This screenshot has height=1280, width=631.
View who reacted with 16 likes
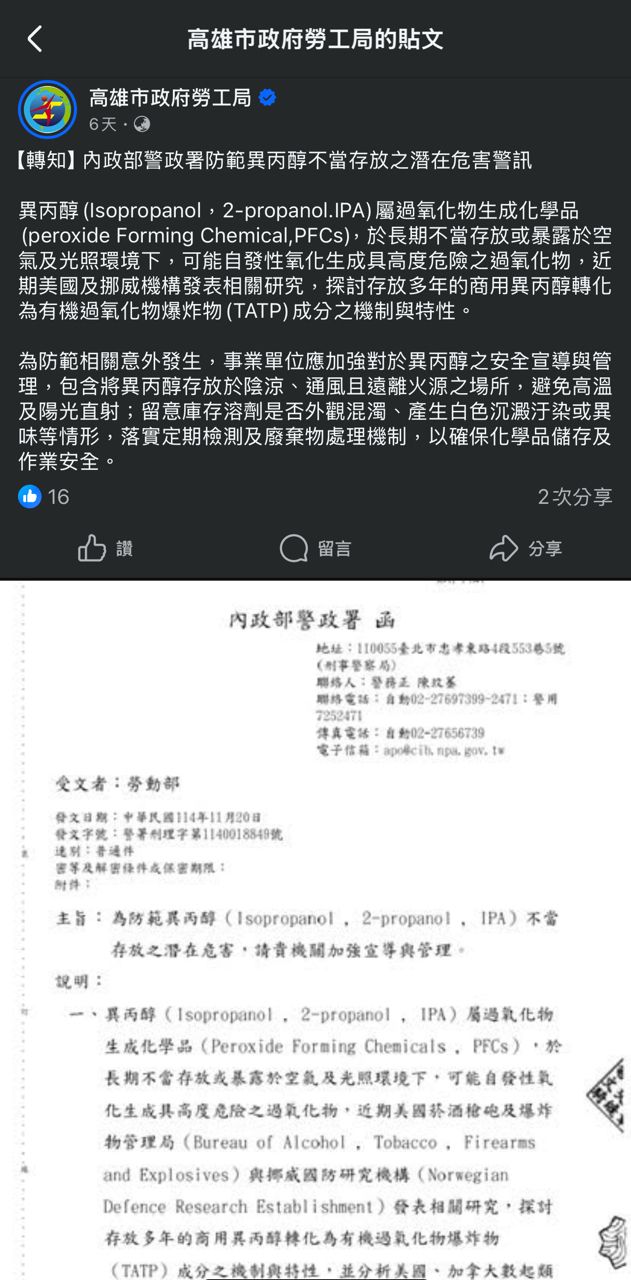45,496
